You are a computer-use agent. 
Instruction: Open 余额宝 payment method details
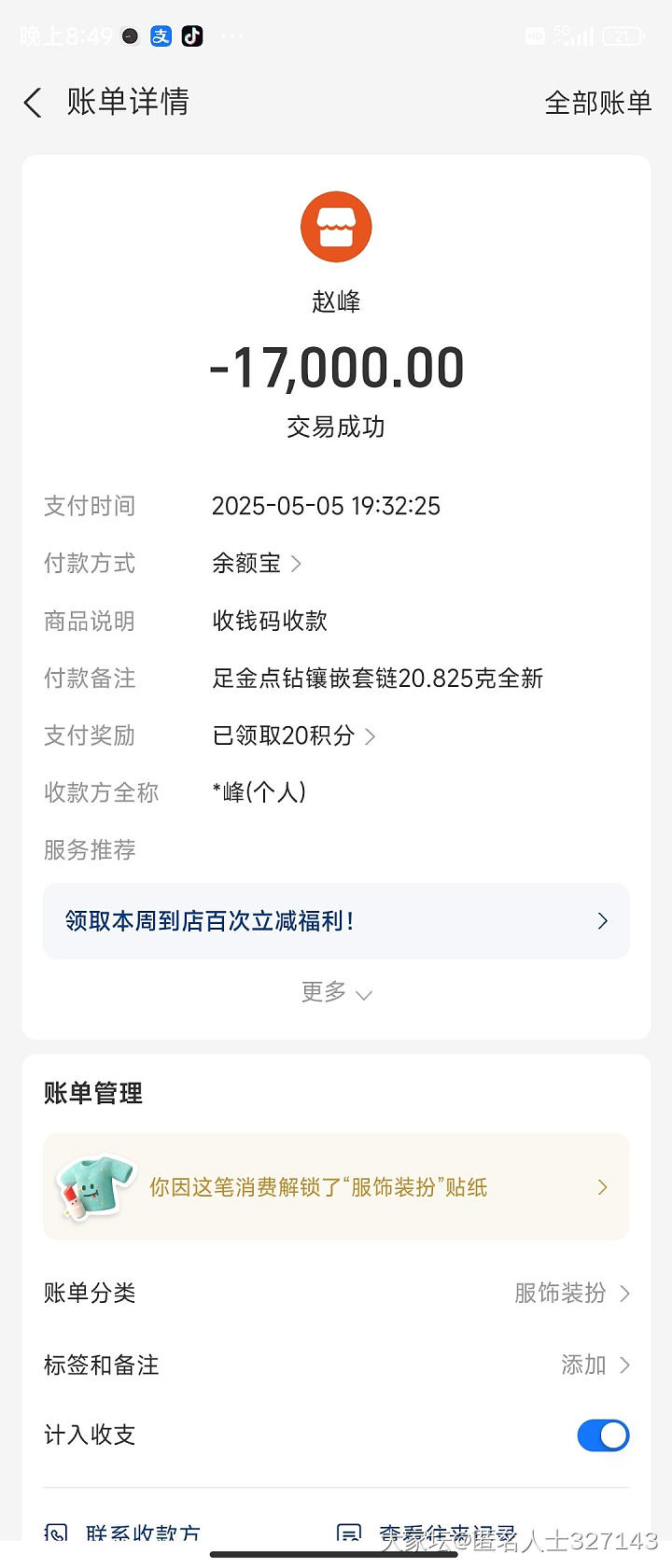[256, 564]
